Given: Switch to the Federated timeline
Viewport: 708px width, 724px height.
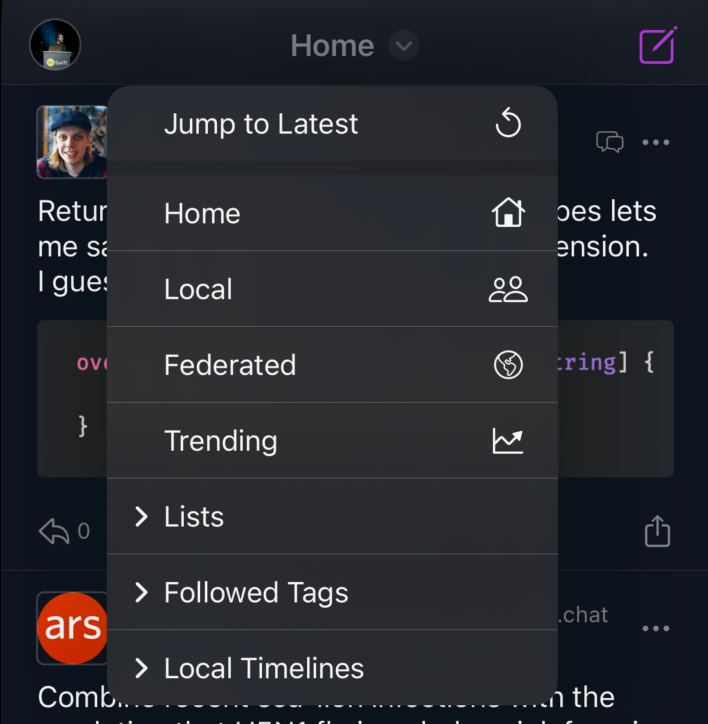Looking at the screenshot, I should pos(332,365).
